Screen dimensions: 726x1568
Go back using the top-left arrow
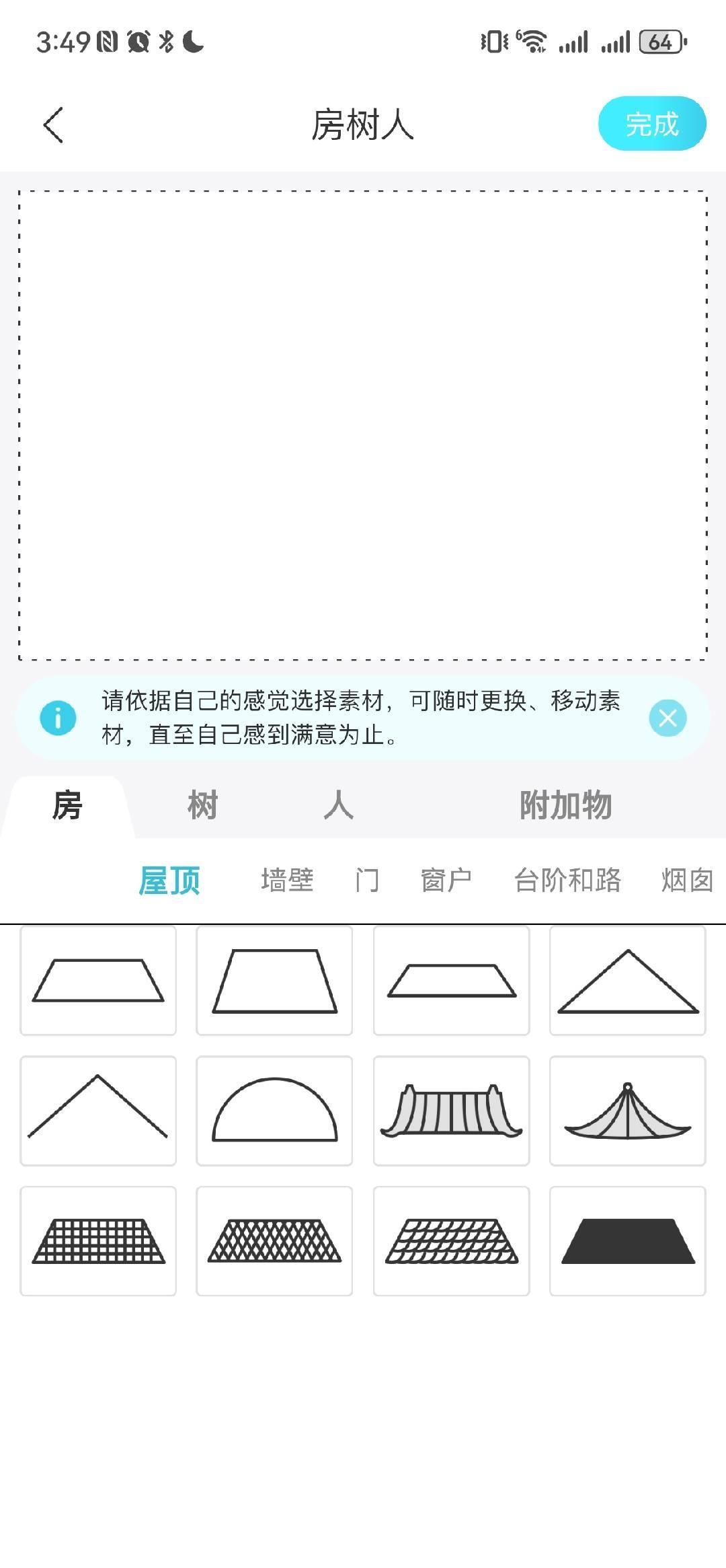coord(54,125)
